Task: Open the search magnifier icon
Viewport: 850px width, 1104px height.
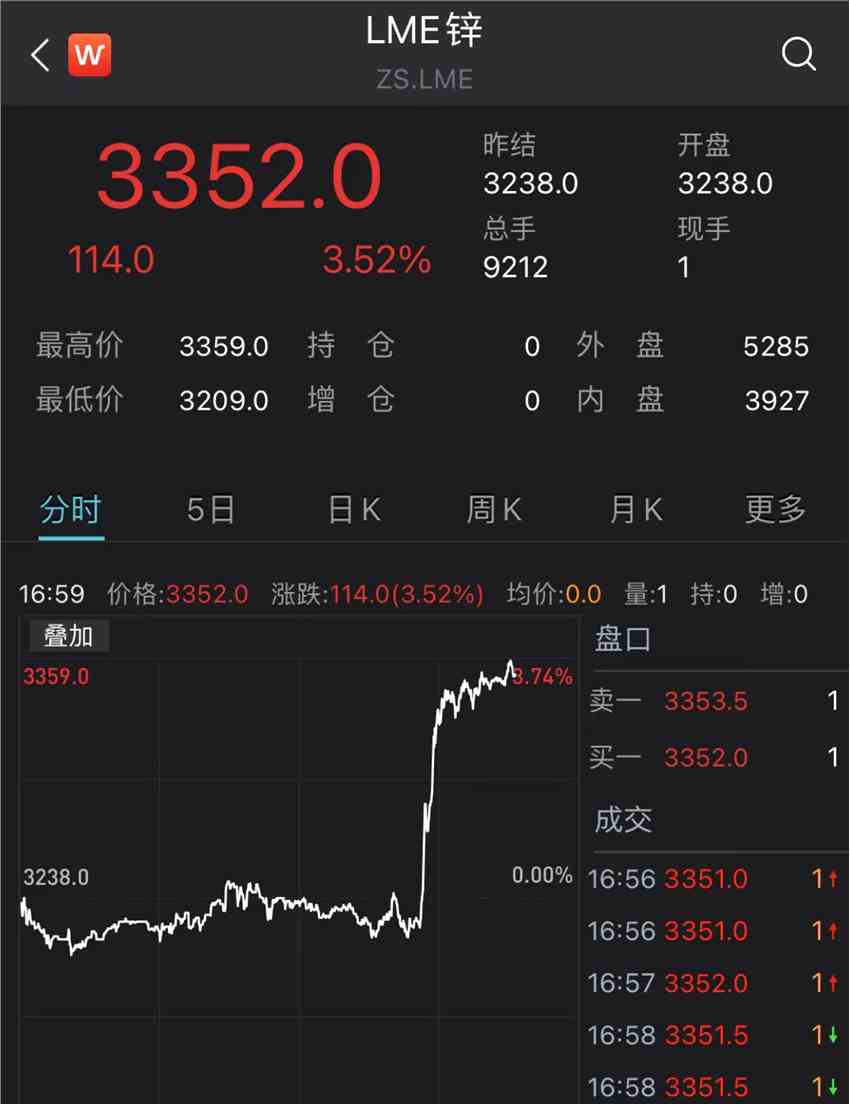Action: (x=798, y=54)
